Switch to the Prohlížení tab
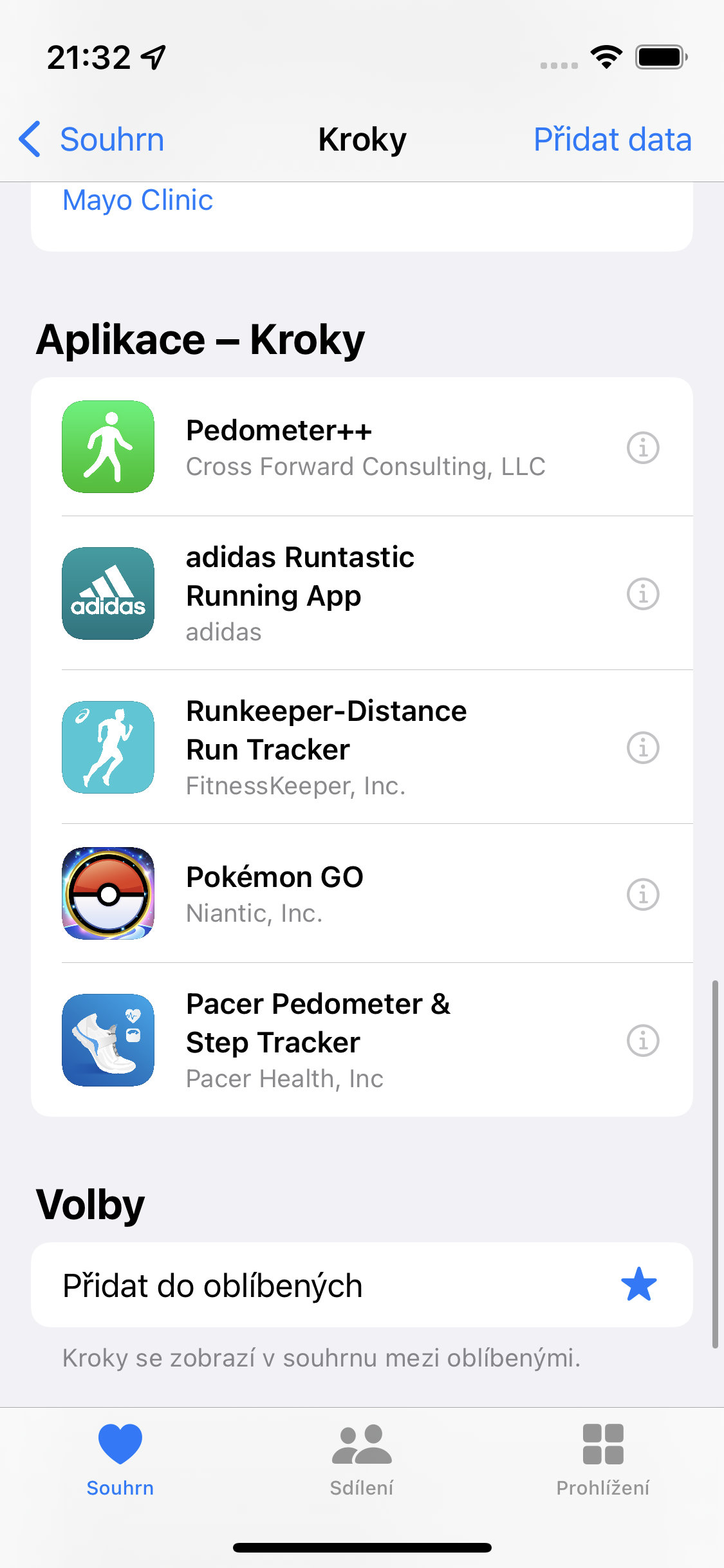724x1568 pixels. point(603,1460)
